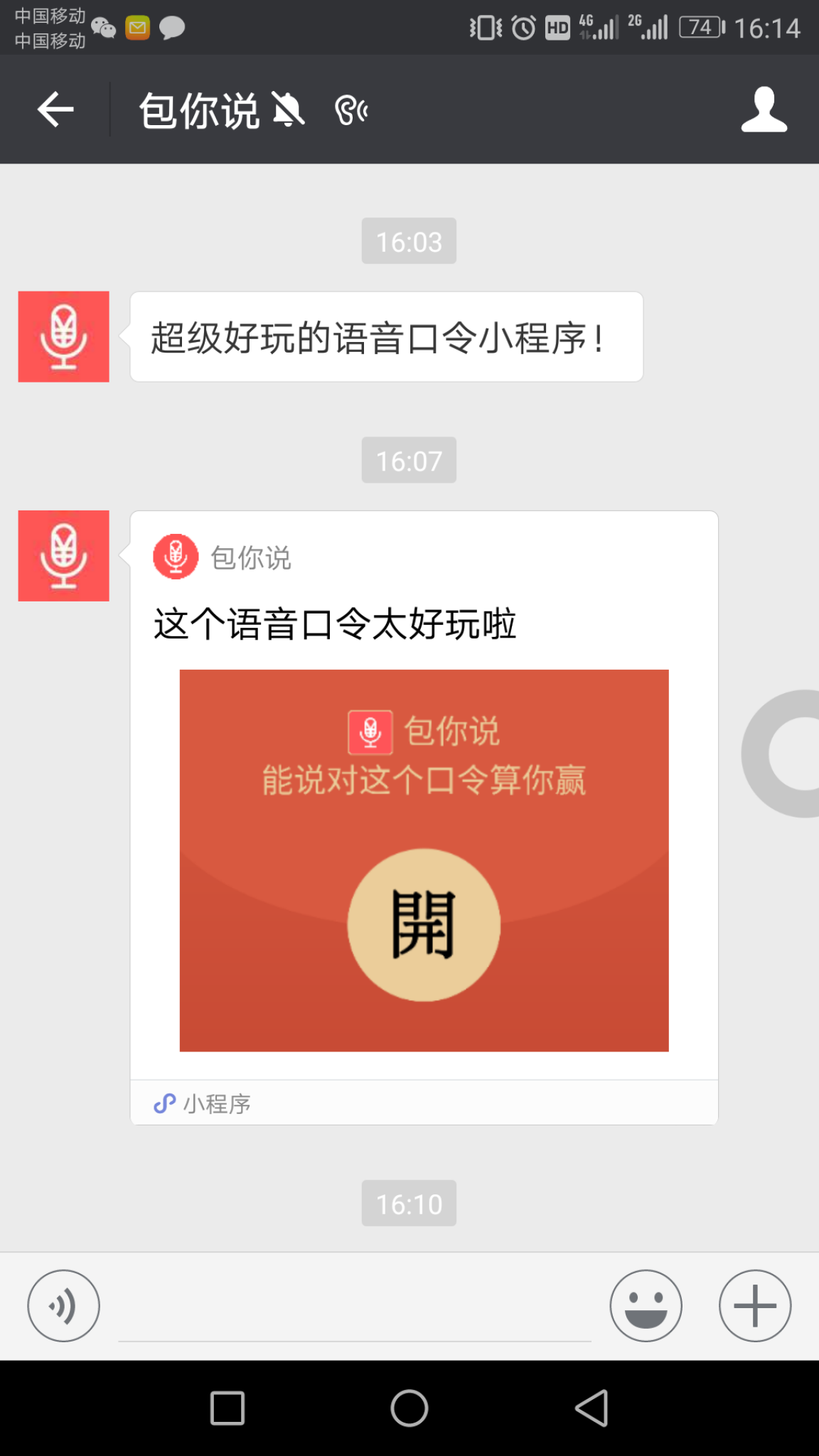Tap the earpiece mode icon beside the bell

[x=350, y=109]
